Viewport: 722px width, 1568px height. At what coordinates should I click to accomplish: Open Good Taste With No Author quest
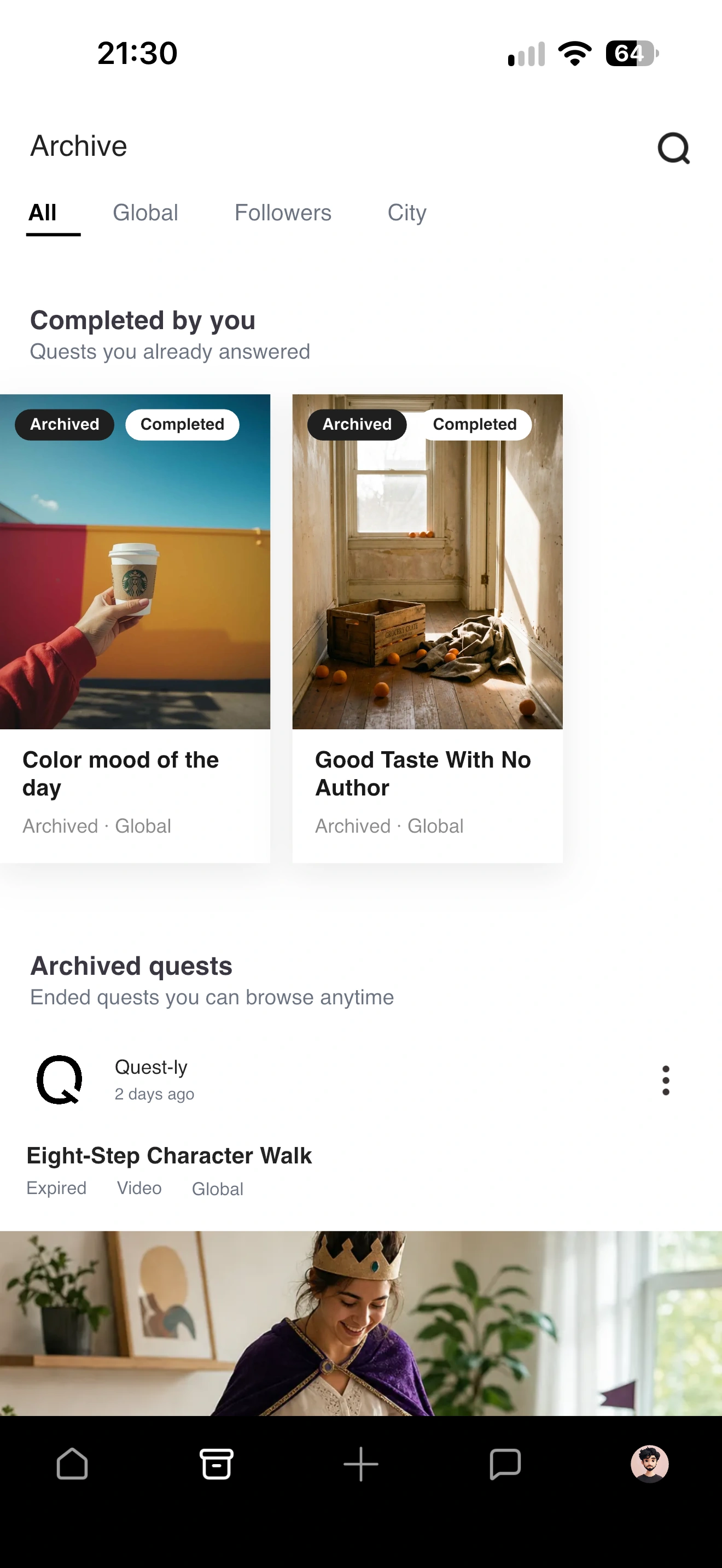tap(427, 628)
